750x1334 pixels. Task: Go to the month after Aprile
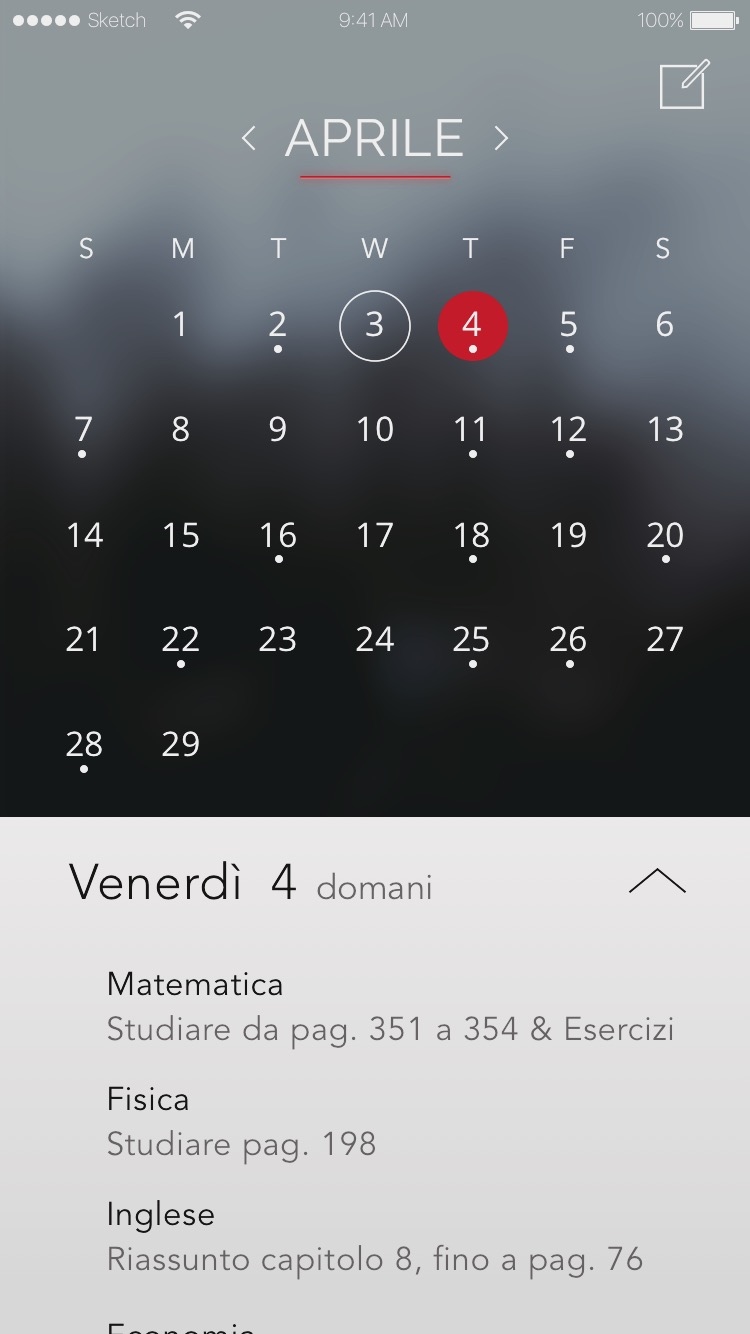click(501, 139)
